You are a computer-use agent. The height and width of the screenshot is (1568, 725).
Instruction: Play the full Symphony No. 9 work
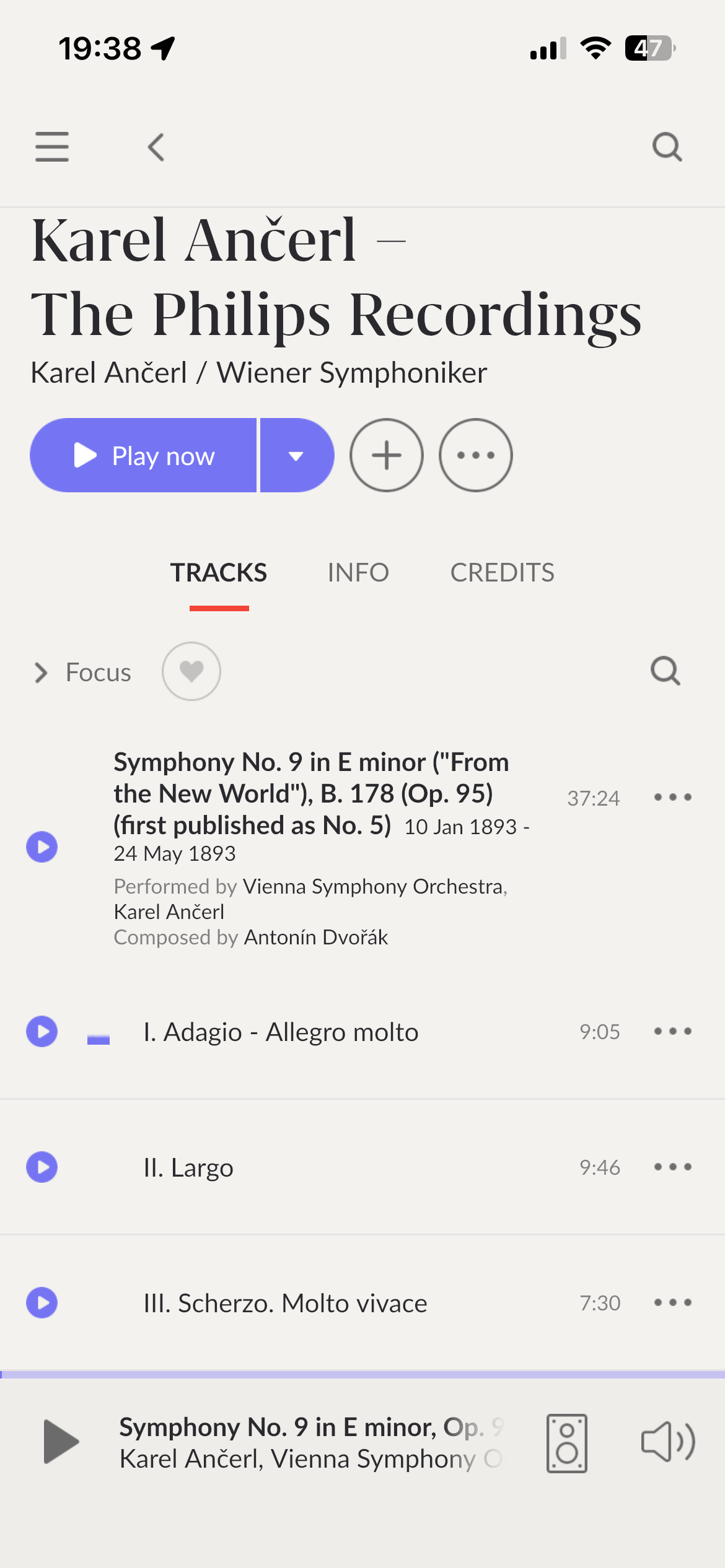[x=42, y=847]
